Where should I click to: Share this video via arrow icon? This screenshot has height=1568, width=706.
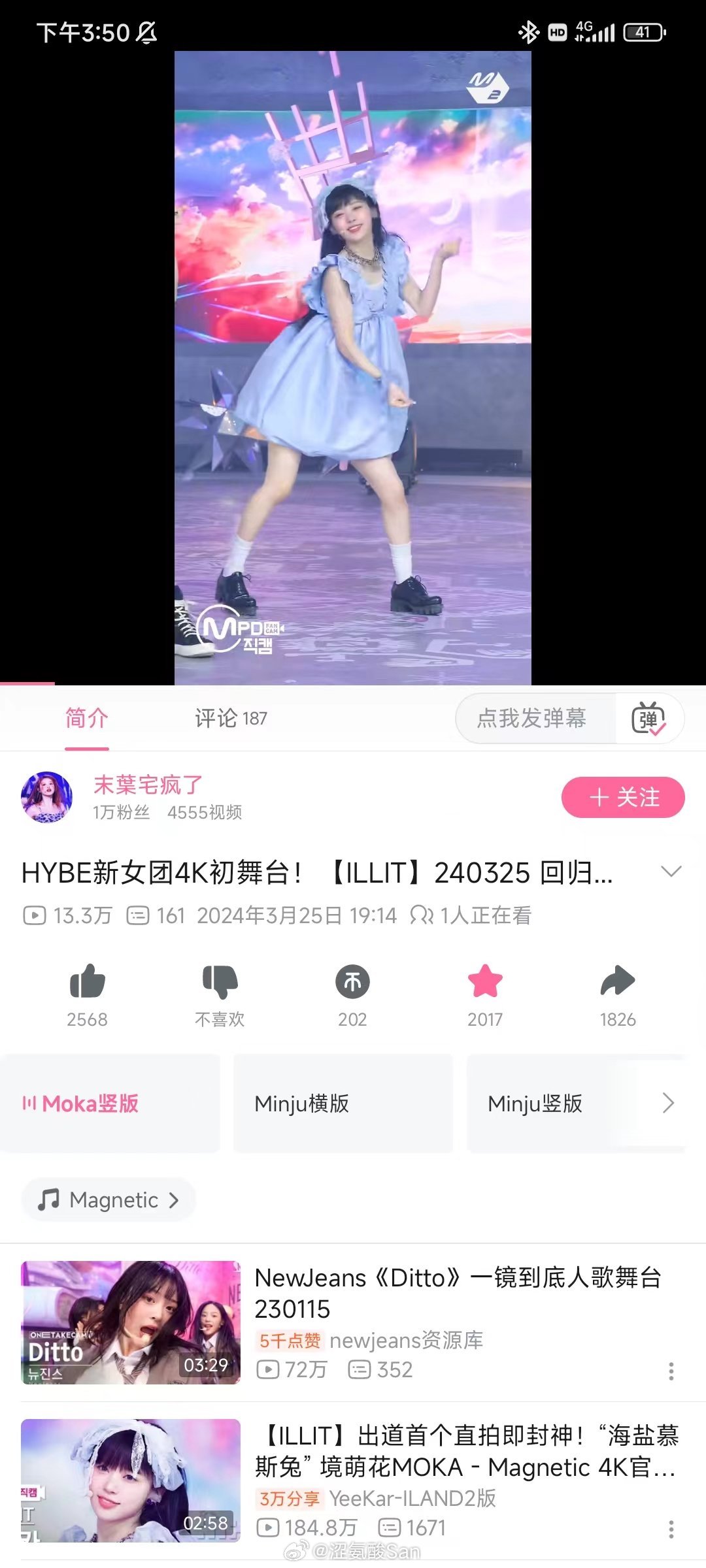point(618,982)
